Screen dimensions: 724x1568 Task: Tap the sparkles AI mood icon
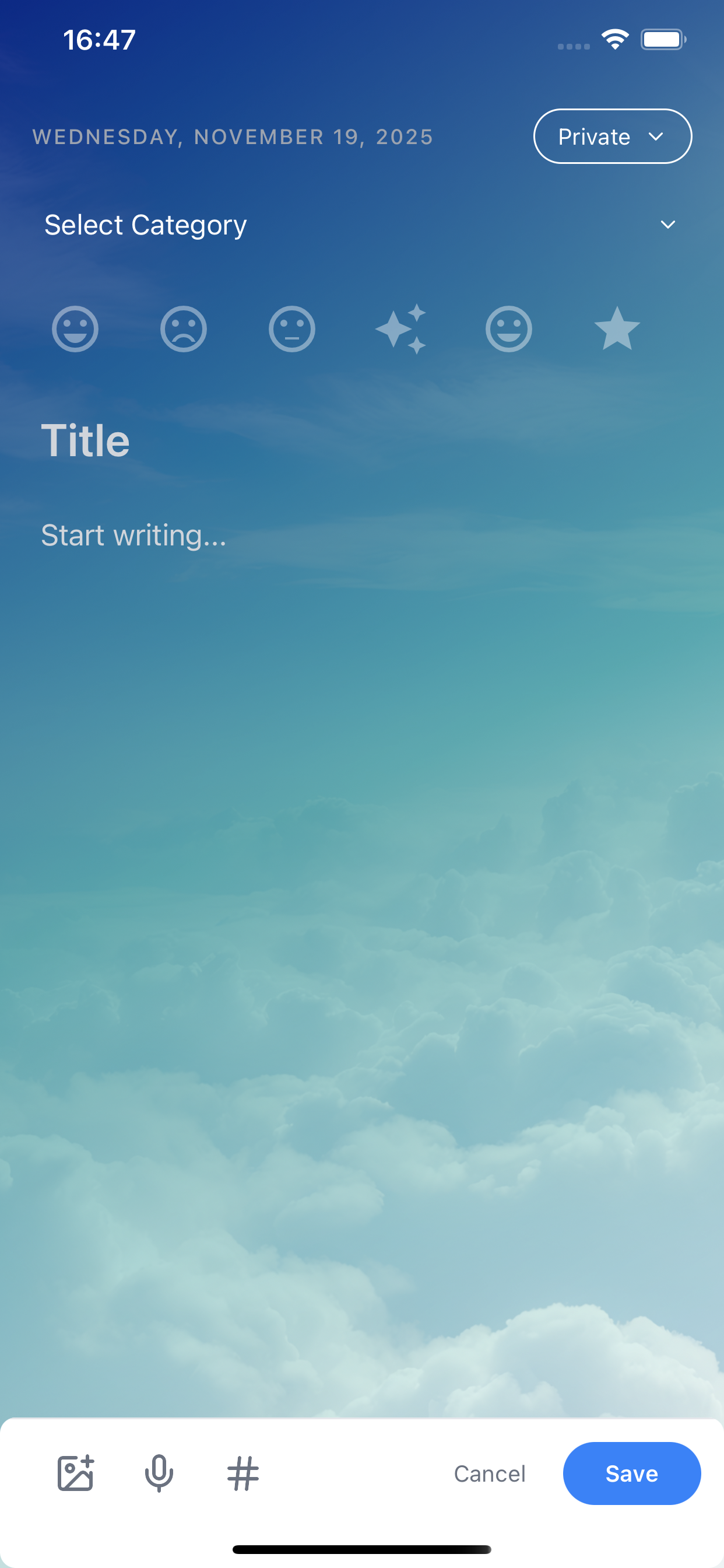tap(401, 330)
